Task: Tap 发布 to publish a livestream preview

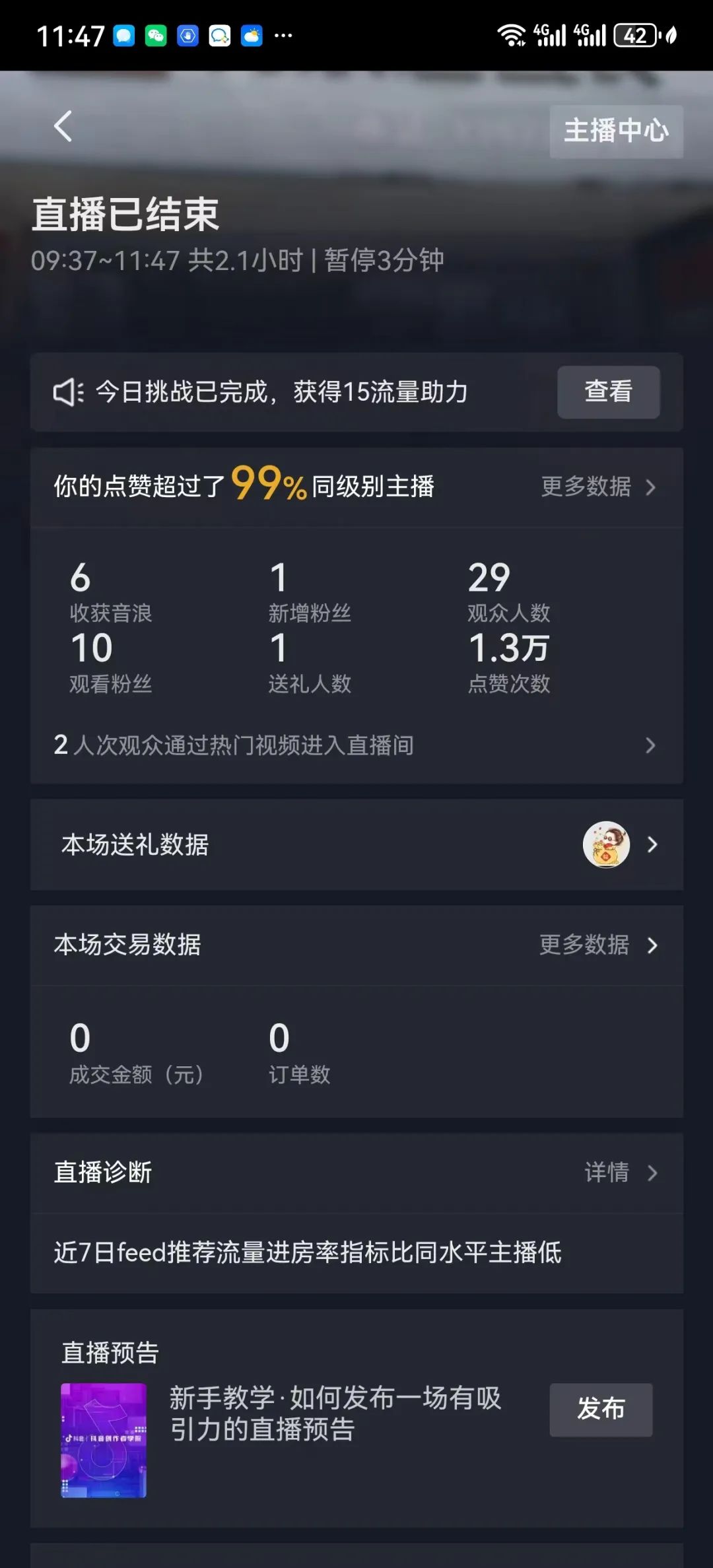Action: pos(601,1409)
